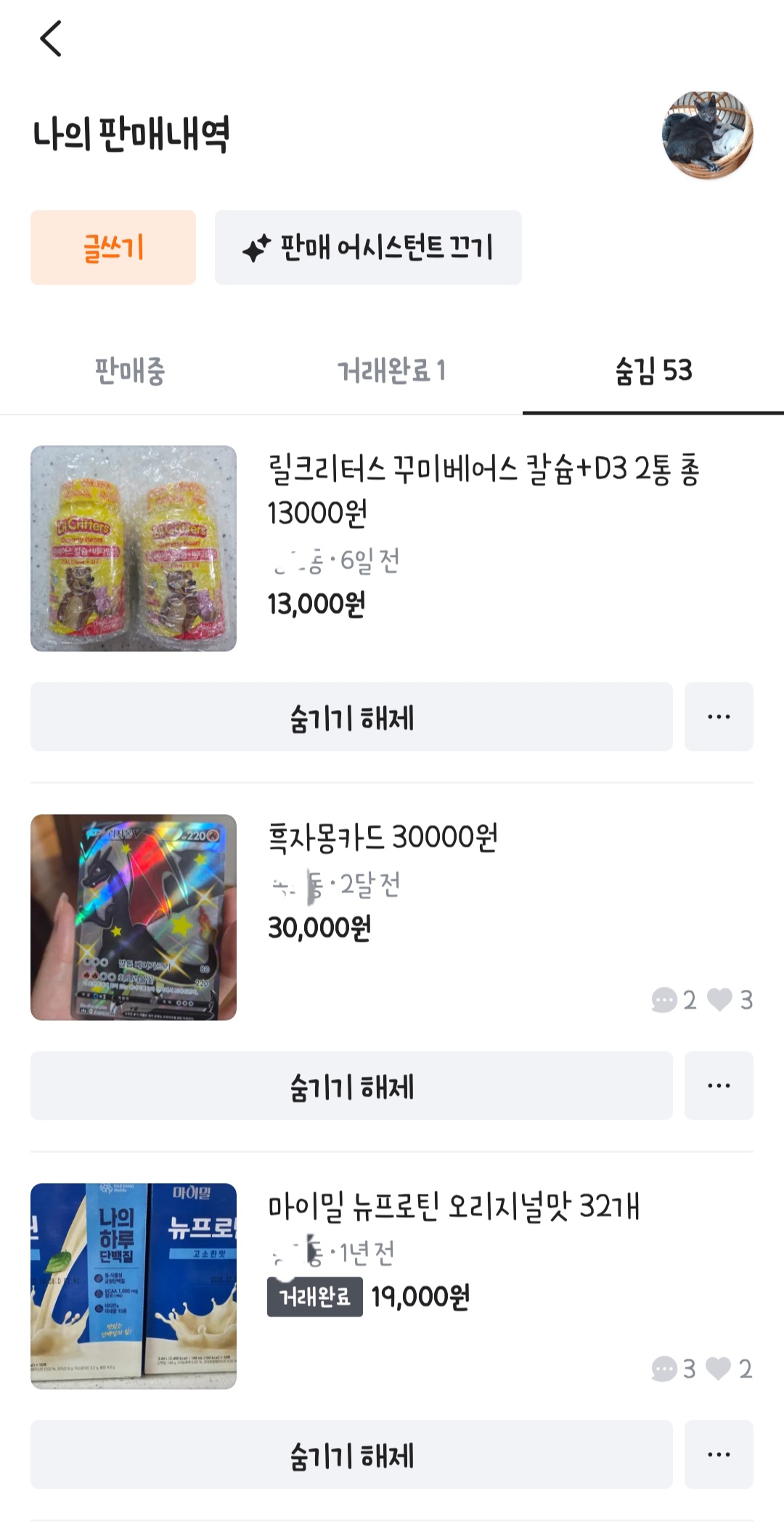Viewport: 784px width, 1538px height.
Task: Open the 릴크리터스 꾸미베어스 칼슘+D3 listing
Action: tap(483, 490)
